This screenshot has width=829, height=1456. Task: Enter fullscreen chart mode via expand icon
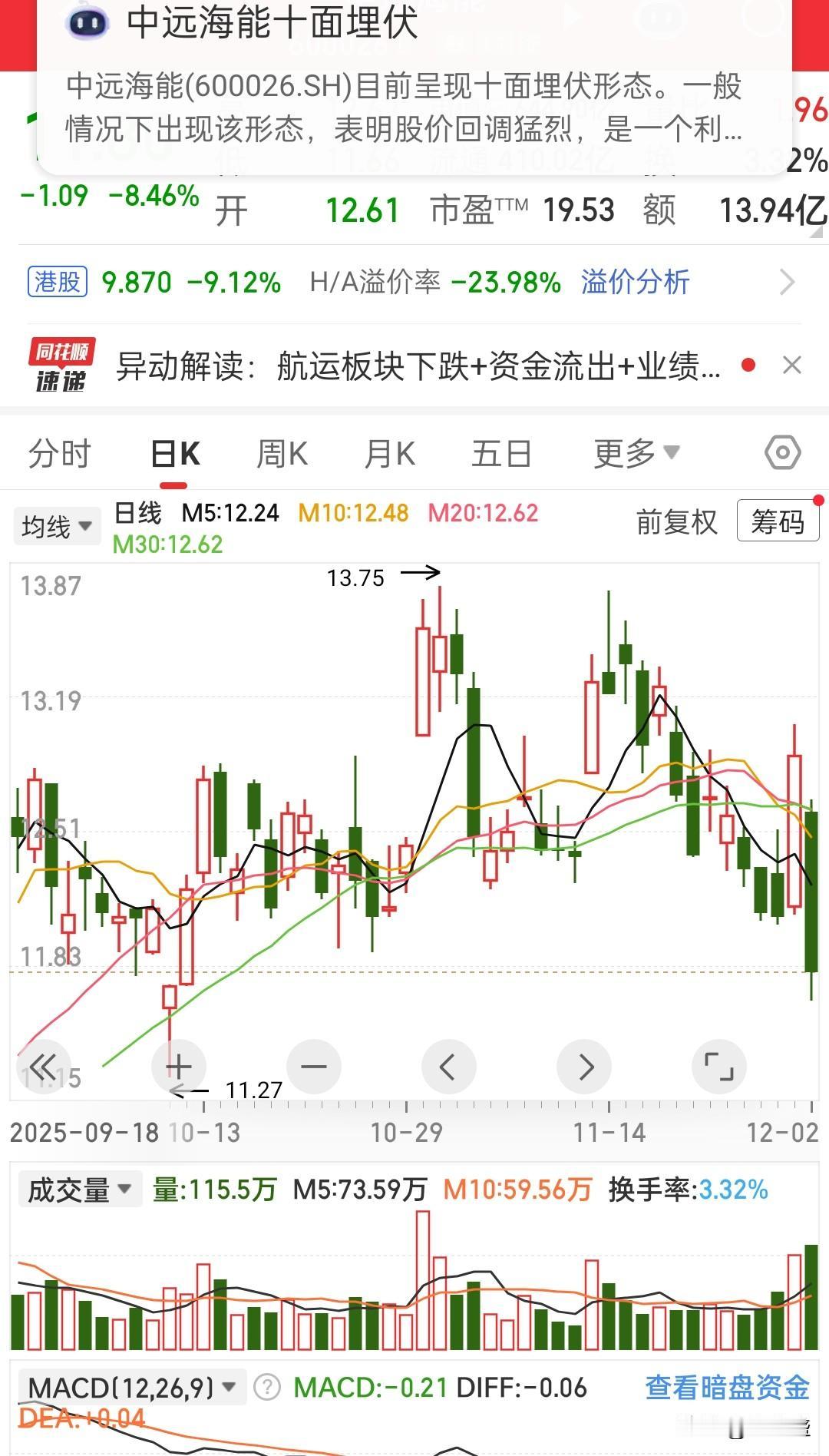(x=718, y=1066)
